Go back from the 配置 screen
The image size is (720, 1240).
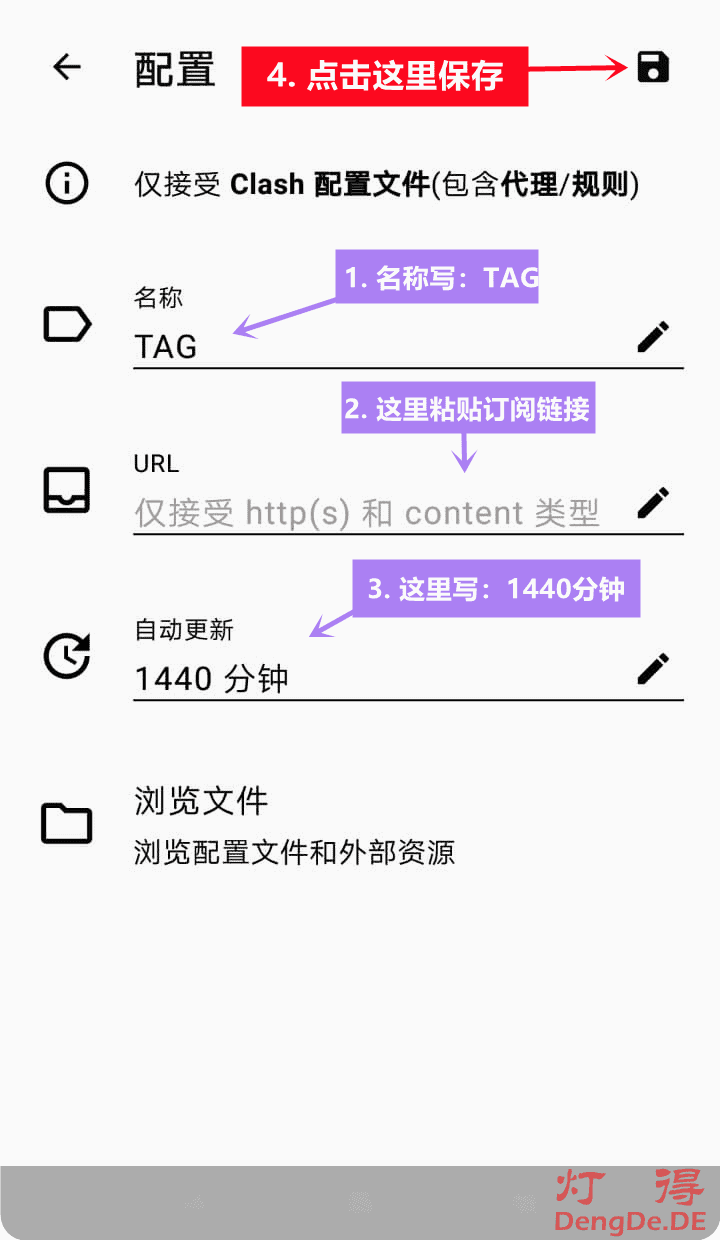[67, 68]
